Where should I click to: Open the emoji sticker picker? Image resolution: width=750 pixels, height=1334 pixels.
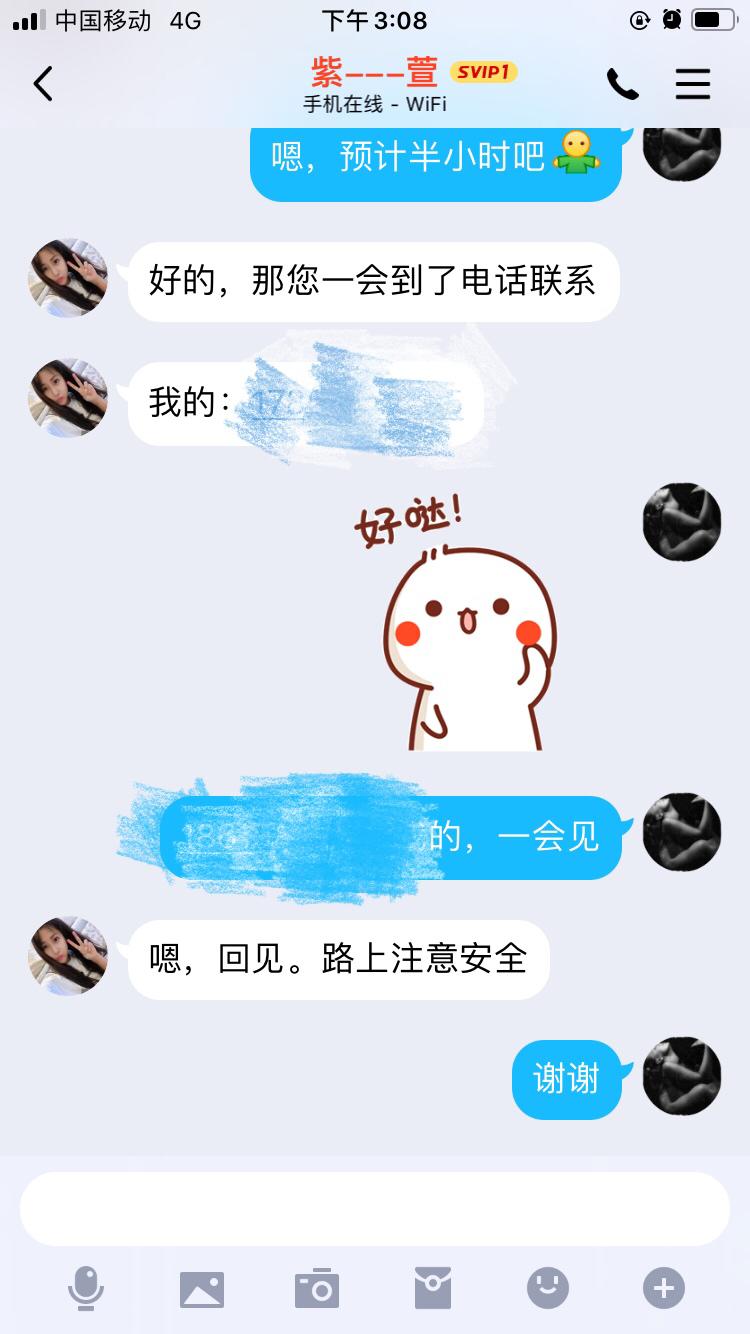coord(547,1289)
